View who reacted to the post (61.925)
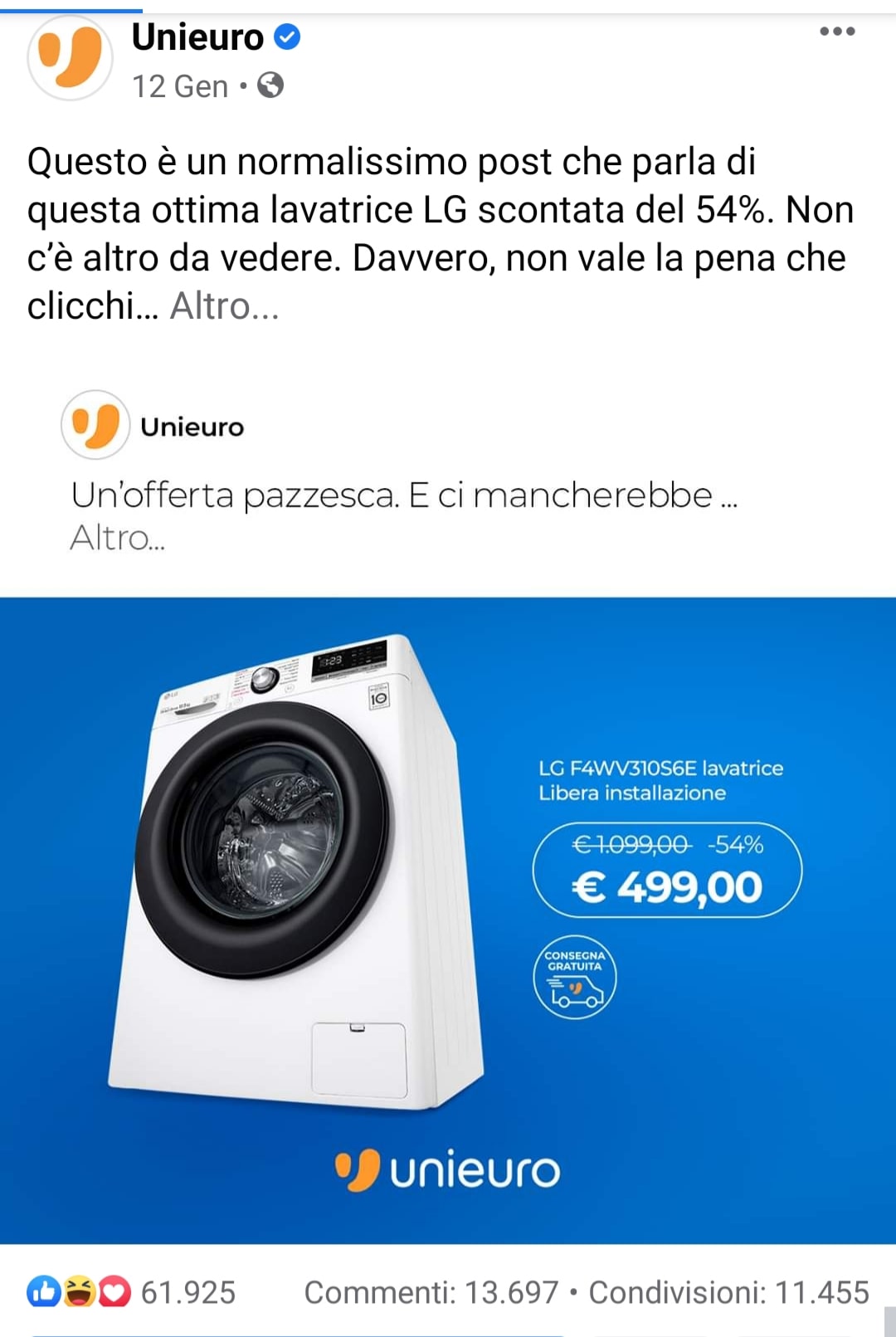 point(133,1292)
